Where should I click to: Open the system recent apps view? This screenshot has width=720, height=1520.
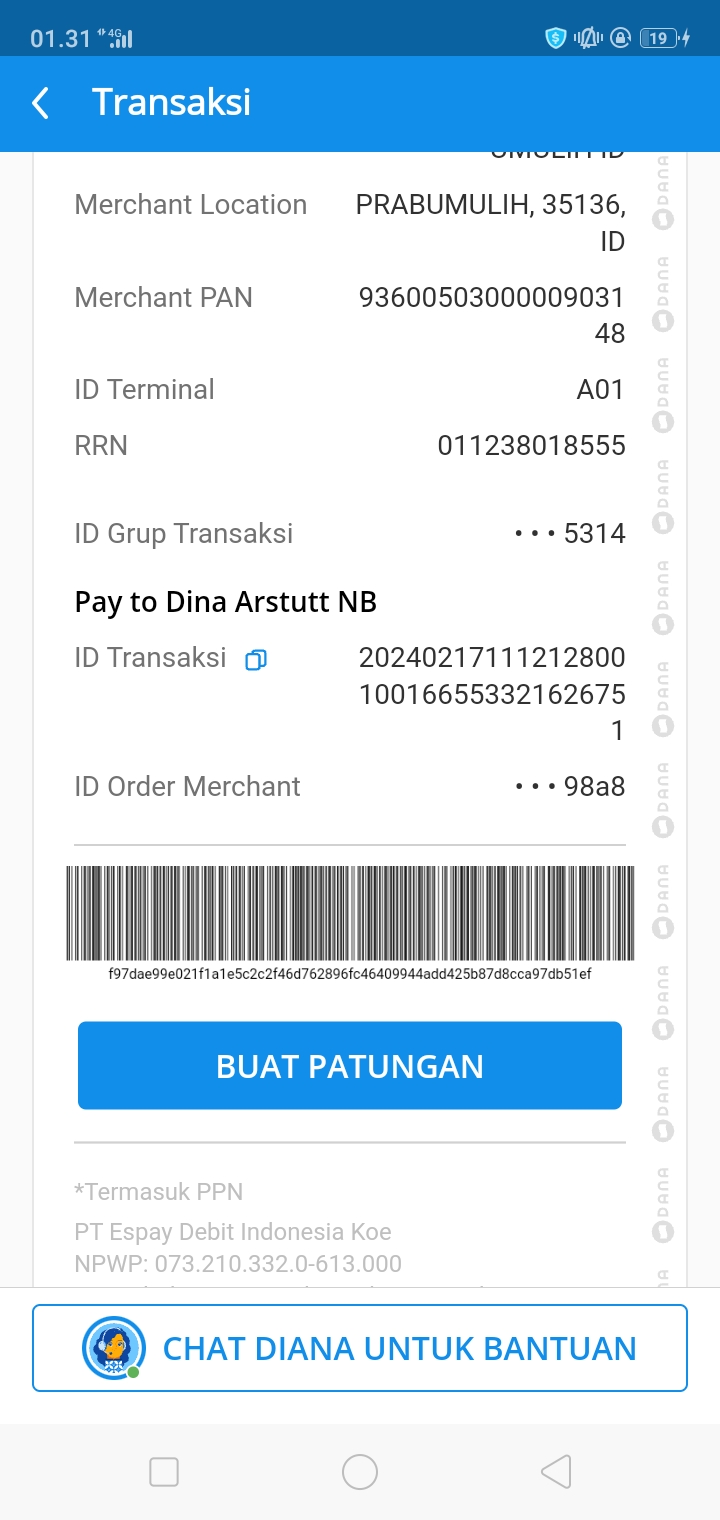coord(164,1472)
